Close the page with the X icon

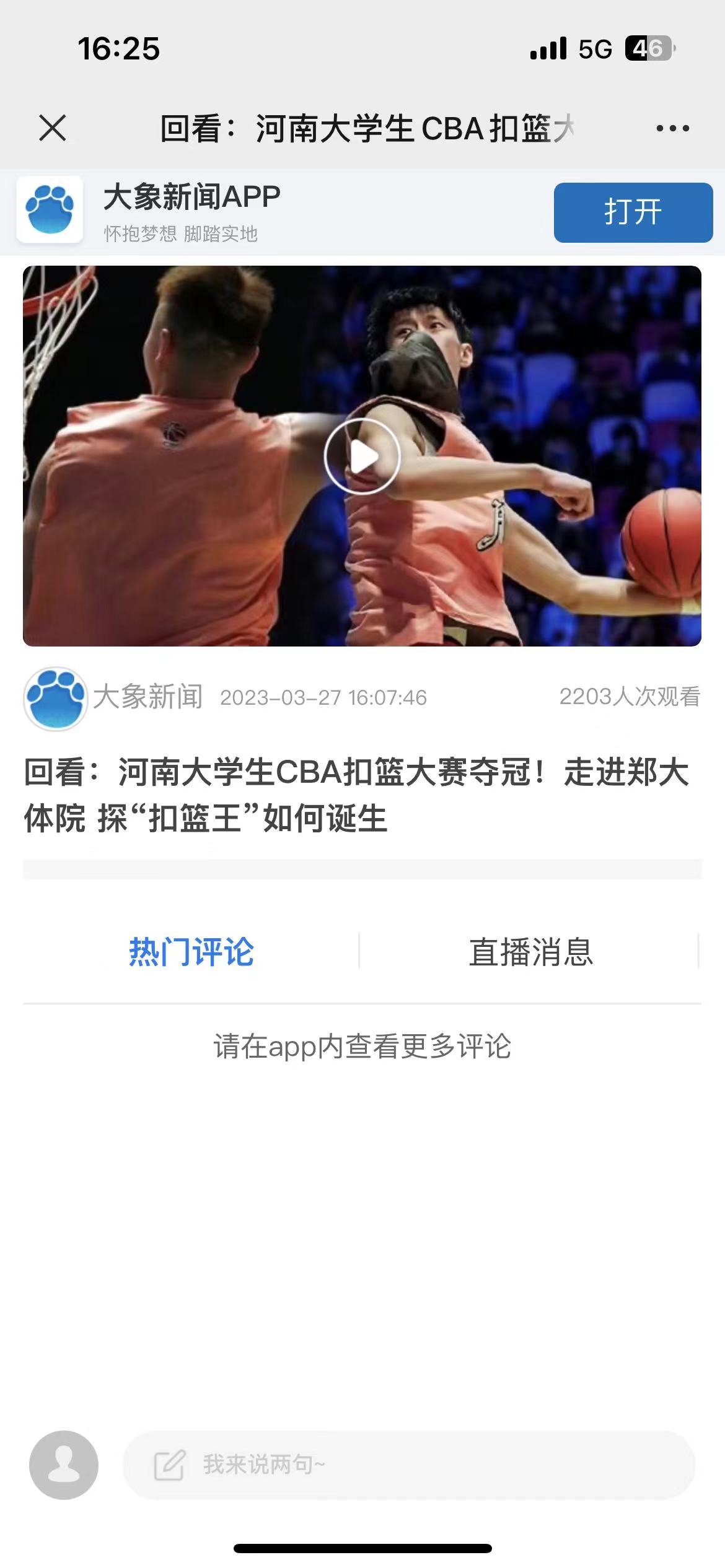point(53,128)
